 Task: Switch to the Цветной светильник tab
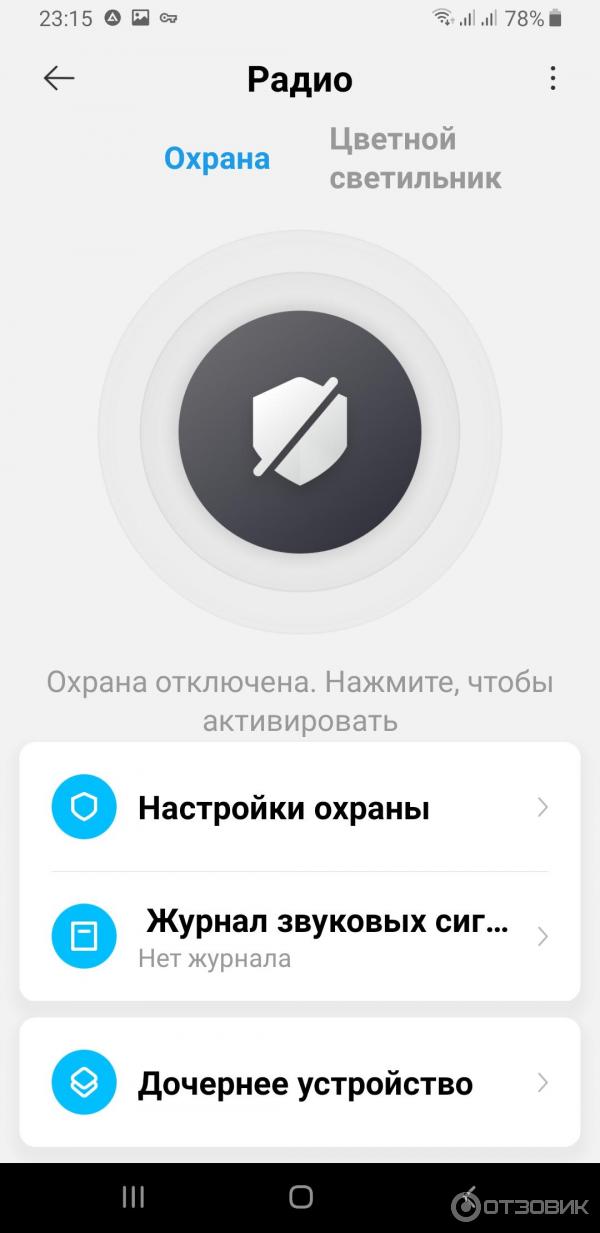(414, 159)
